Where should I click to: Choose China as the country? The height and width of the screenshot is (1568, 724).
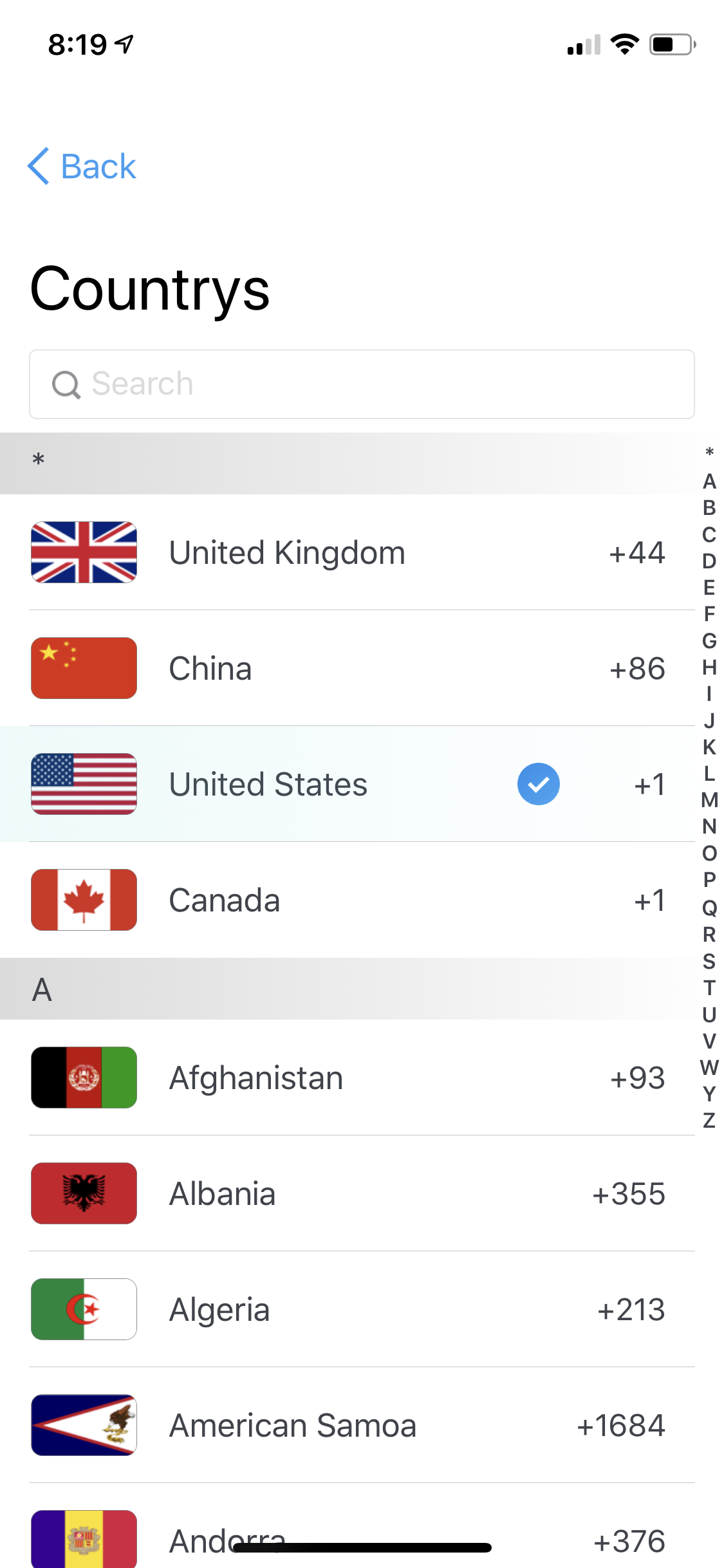tap(348, 668)
